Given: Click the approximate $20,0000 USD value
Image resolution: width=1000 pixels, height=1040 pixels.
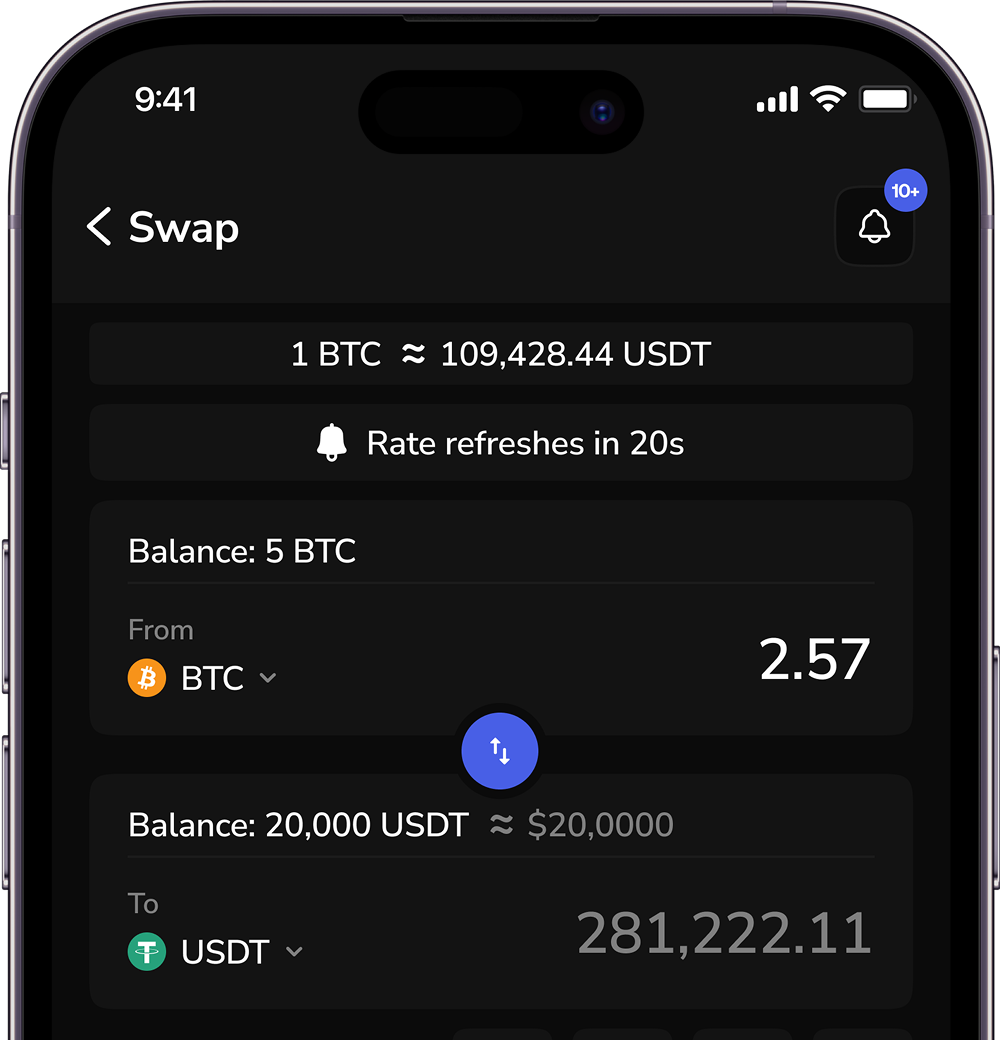Looking at the screenshot, I should (x=599, y=825).
